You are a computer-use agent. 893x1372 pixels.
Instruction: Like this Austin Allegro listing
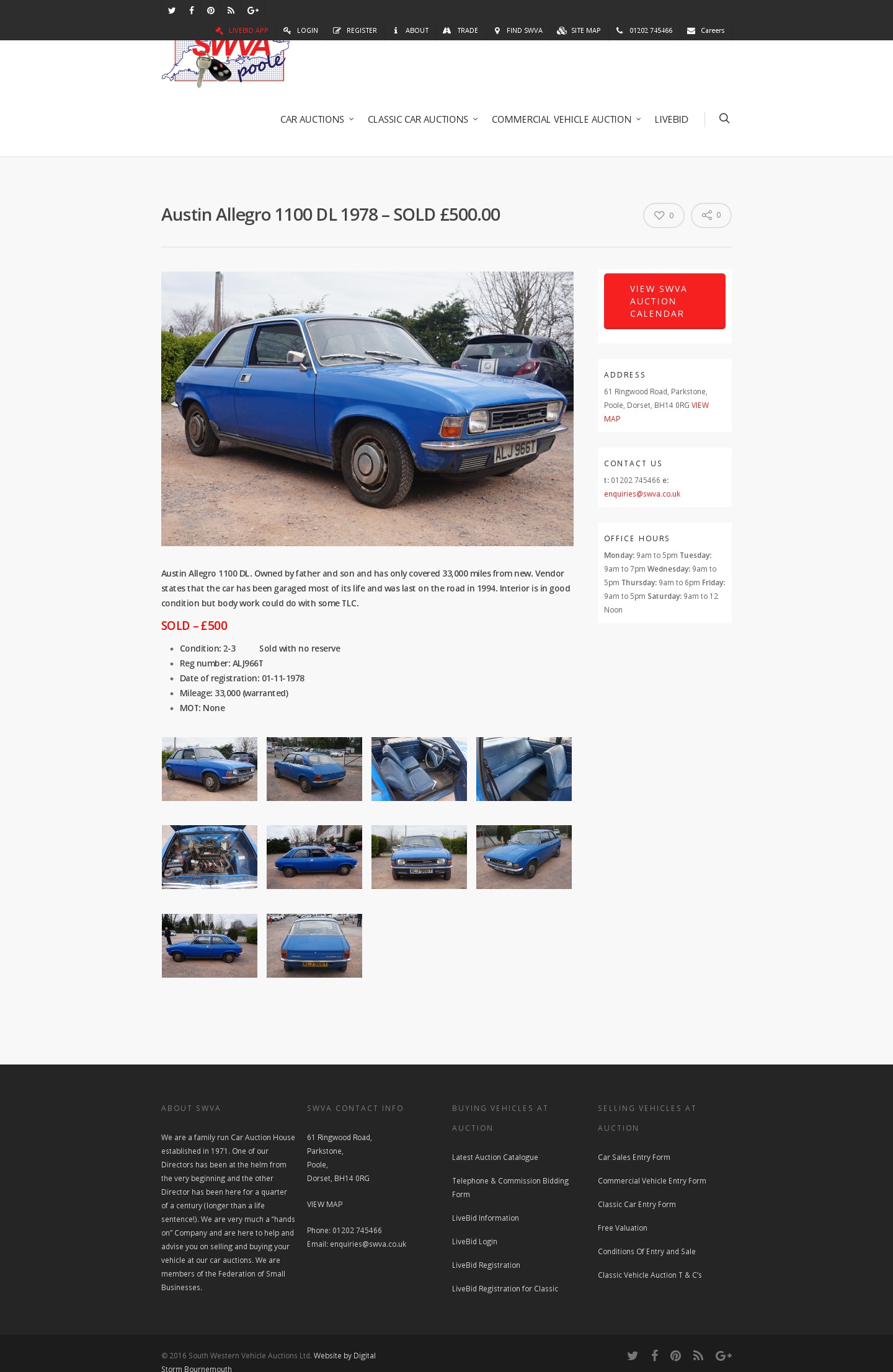point(663,215)
